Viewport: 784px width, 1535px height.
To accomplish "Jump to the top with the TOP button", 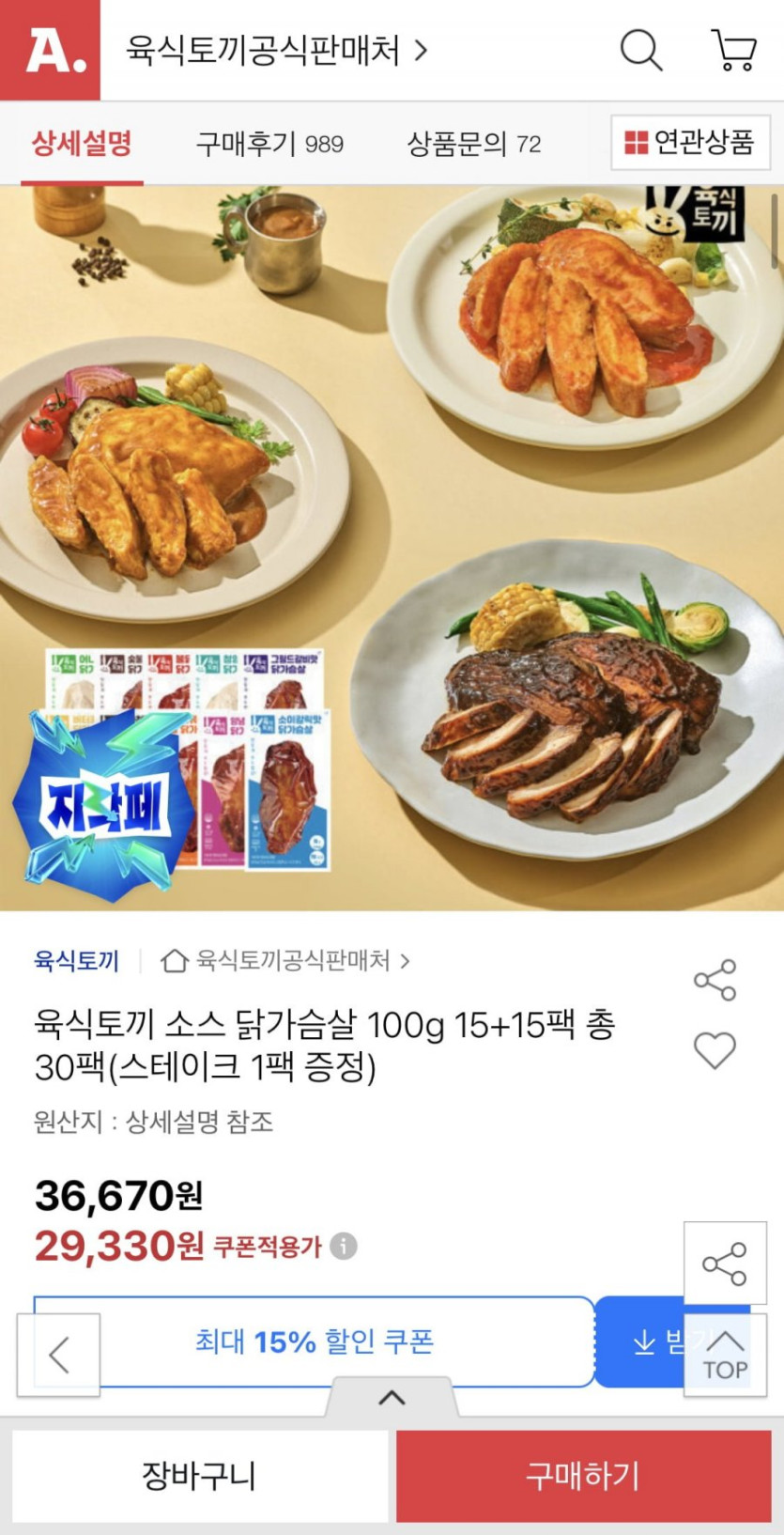I will (x=725, y=1355).
